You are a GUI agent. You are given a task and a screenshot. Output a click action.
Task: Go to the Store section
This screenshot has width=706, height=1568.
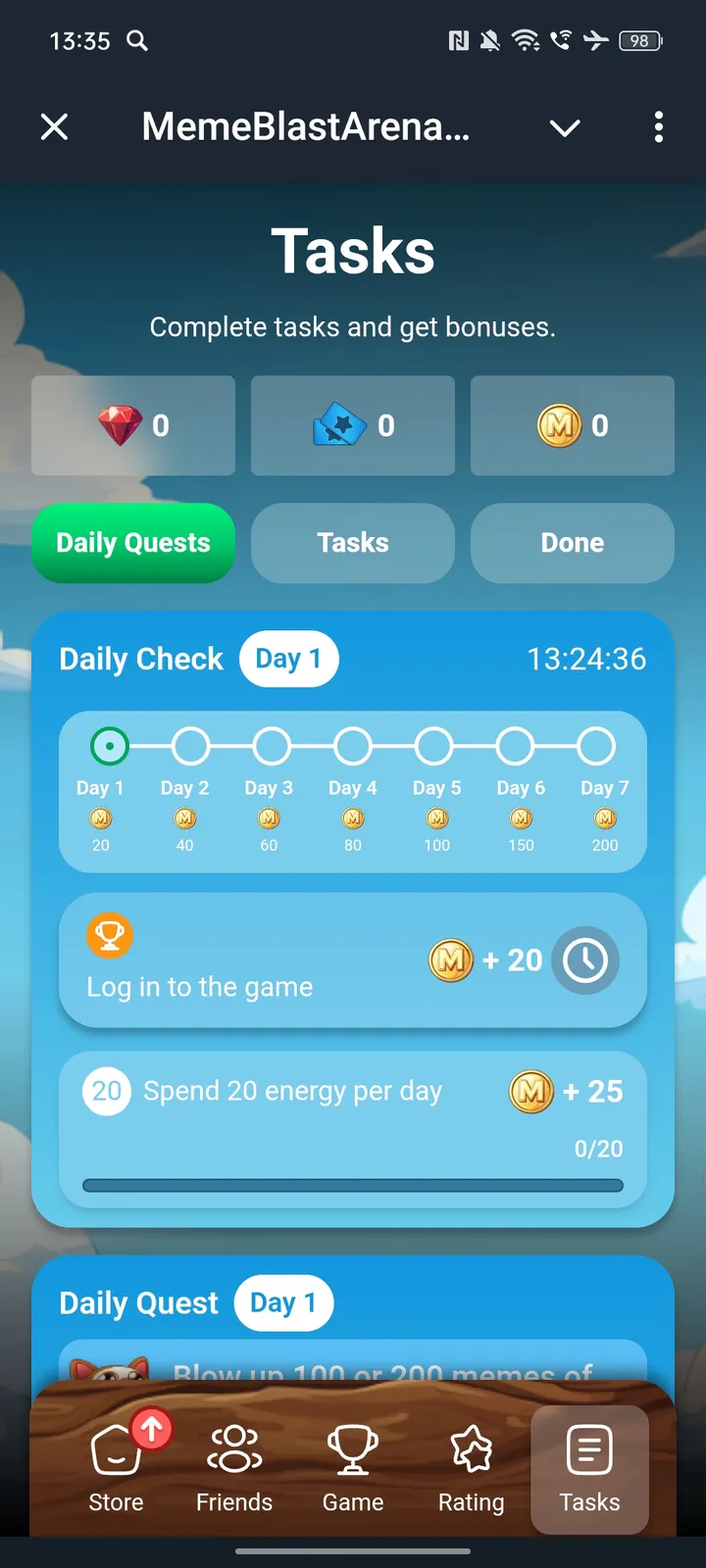117,1468
